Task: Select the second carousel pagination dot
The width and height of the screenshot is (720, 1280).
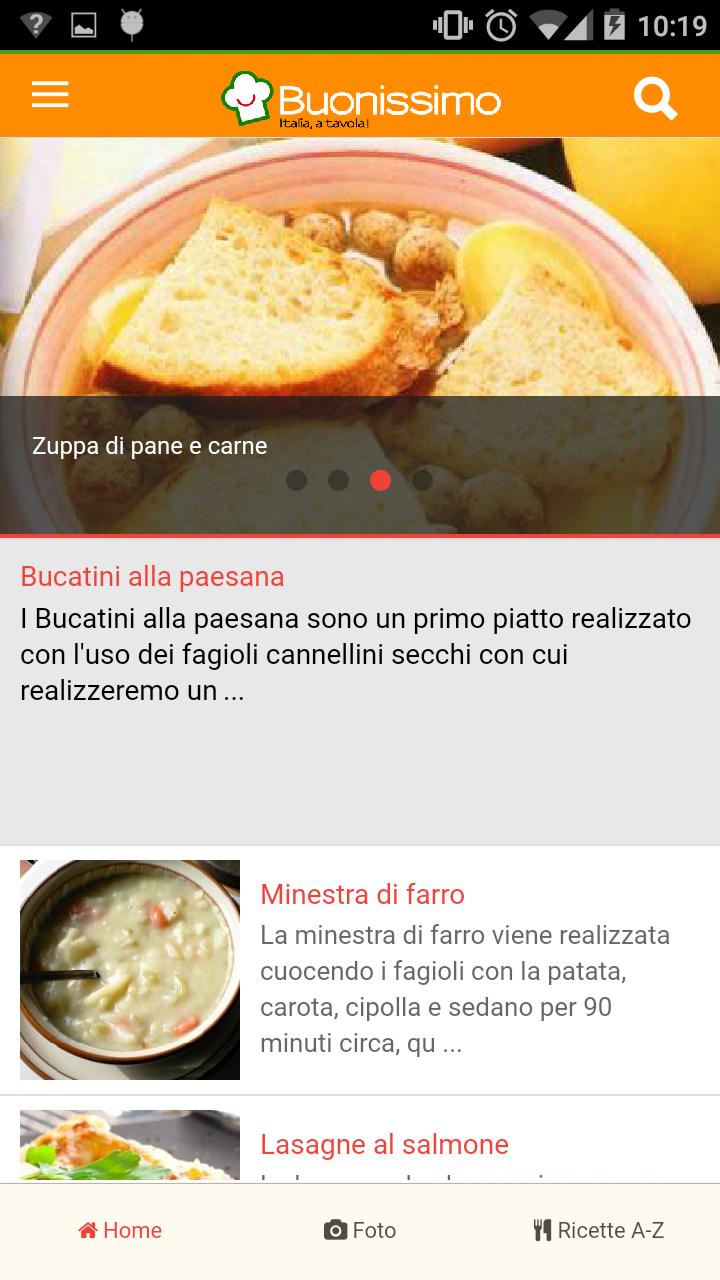Action: click(x=339, y=480)
